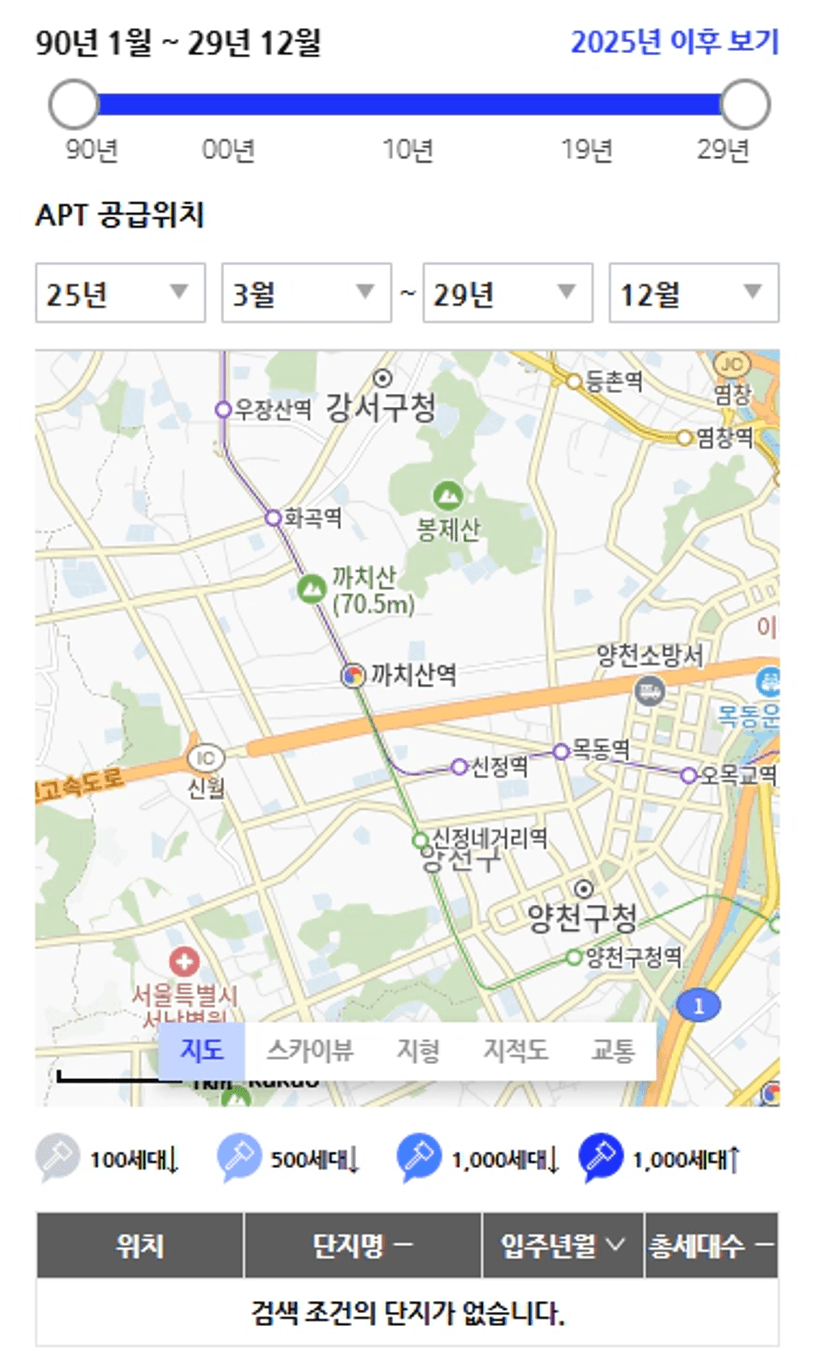Open the 3월 start month dropdown
Image resolution: width=827 pixels, height=1351 pixels.
pos(306,293)
